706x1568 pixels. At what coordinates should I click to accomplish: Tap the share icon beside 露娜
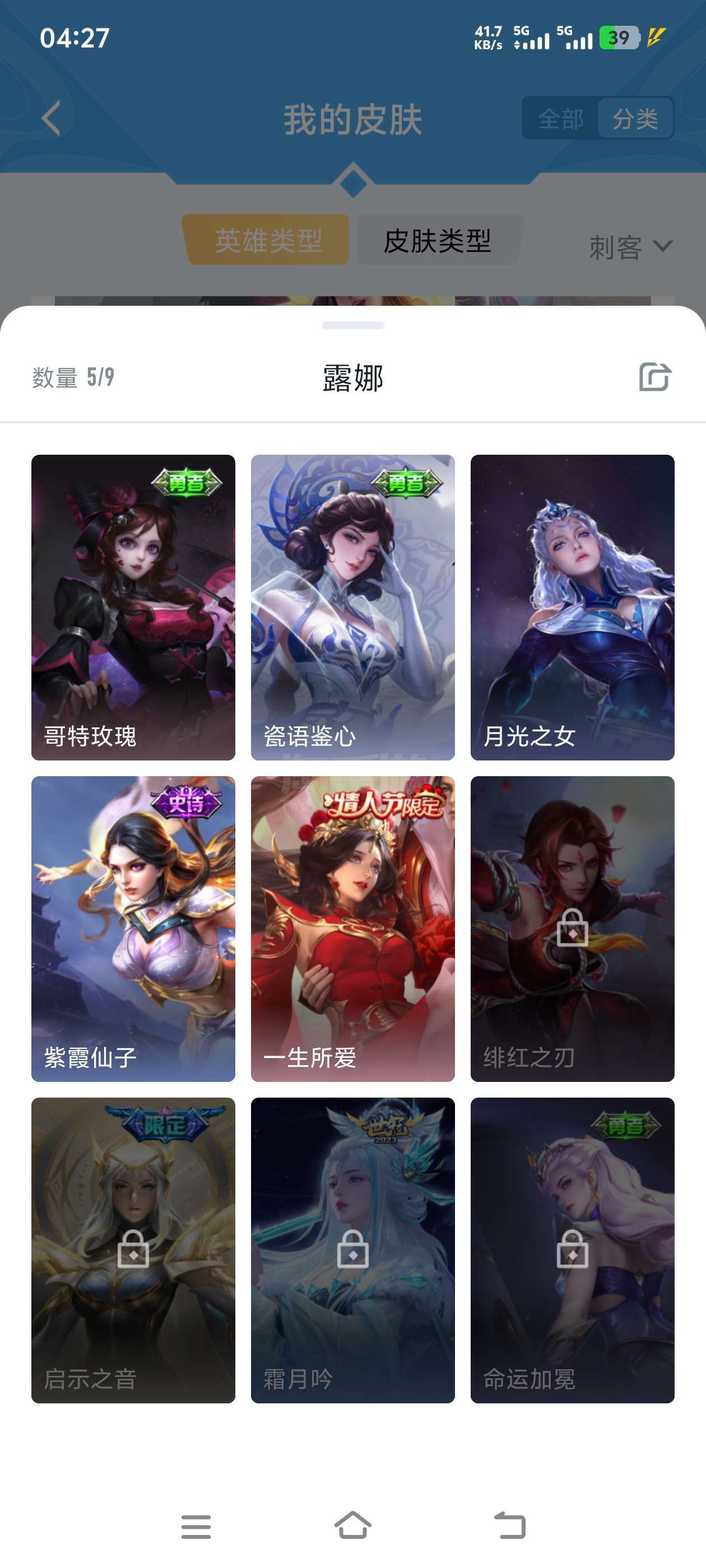(x=655, y=377)
